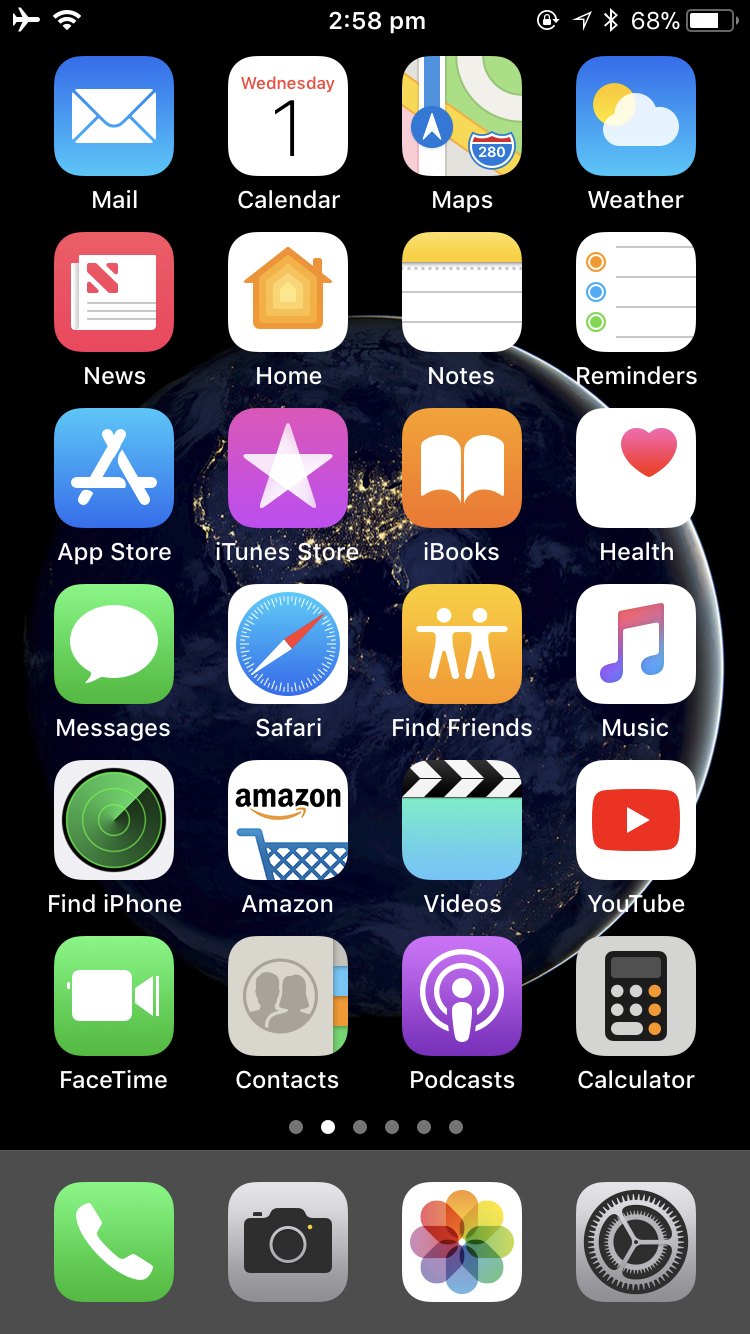Open the Mail app
This screenshot has height=1334, width=750.
pos(114,116)
